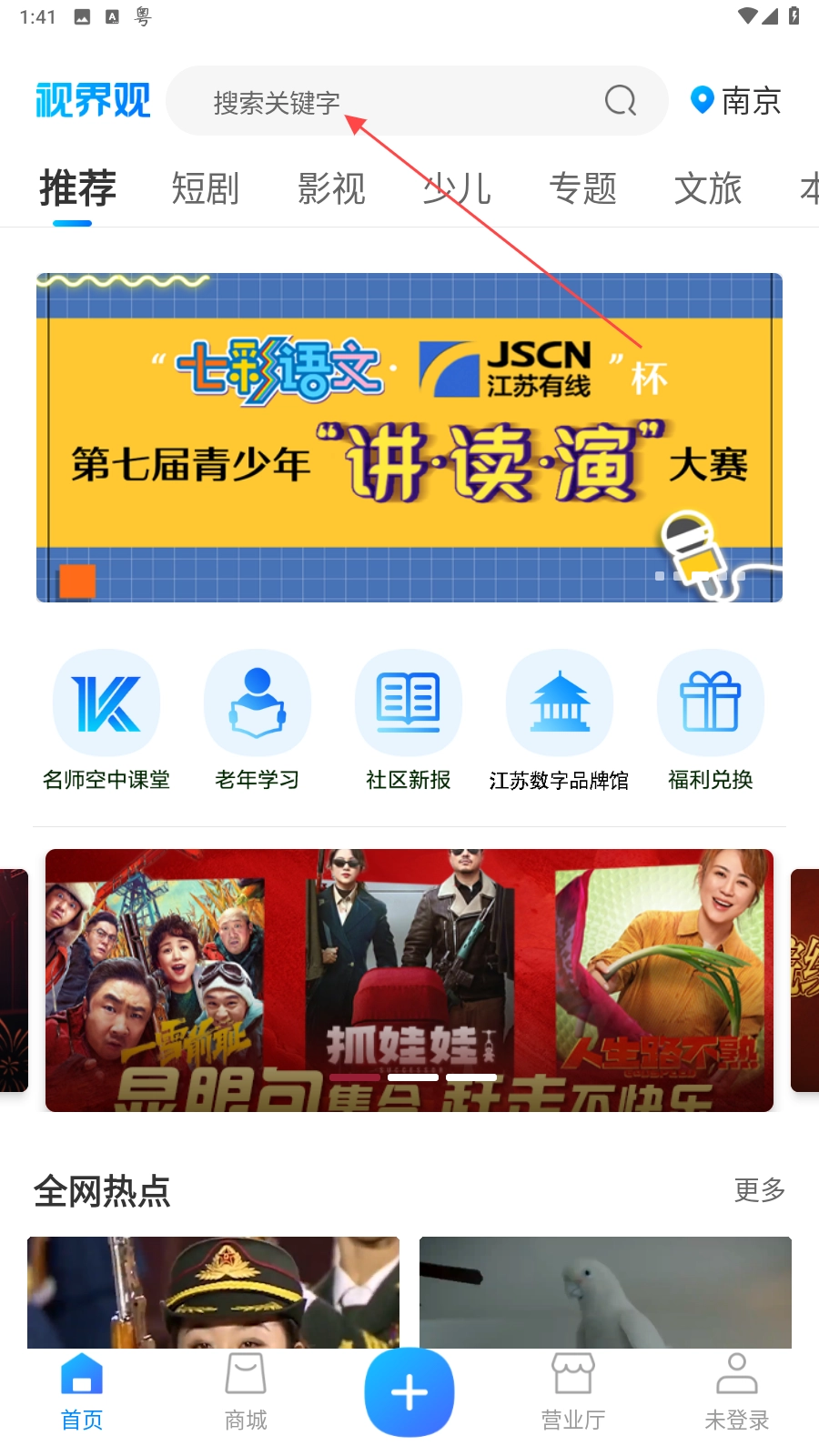Screen dimensions: 819x1456
Task: Open 福利兑换
Action: tap(710, 719)
